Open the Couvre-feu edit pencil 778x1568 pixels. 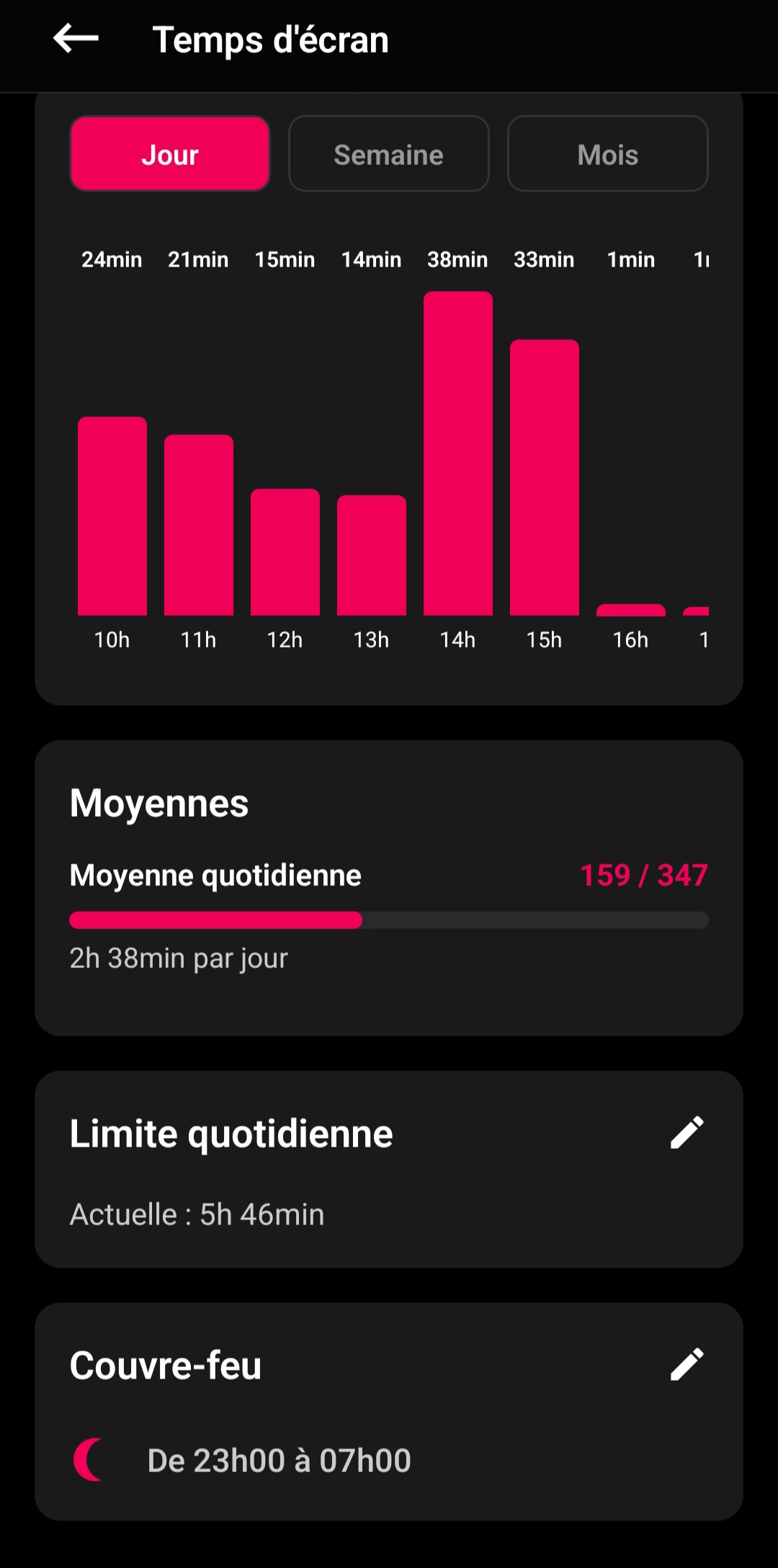[686, 1365]
